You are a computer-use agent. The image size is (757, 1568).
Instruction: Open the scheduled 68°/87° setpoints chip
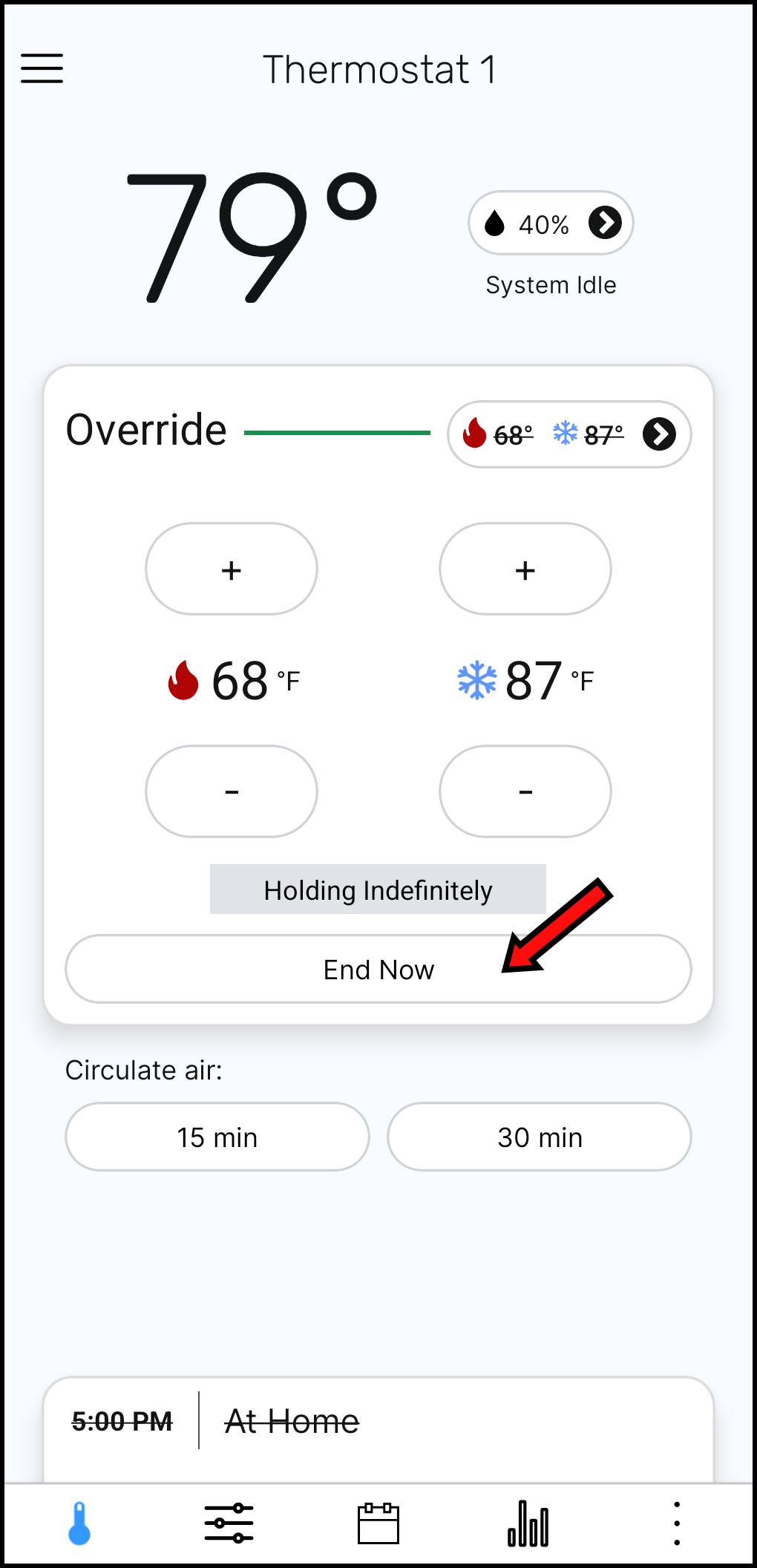[x=569, y=434]
